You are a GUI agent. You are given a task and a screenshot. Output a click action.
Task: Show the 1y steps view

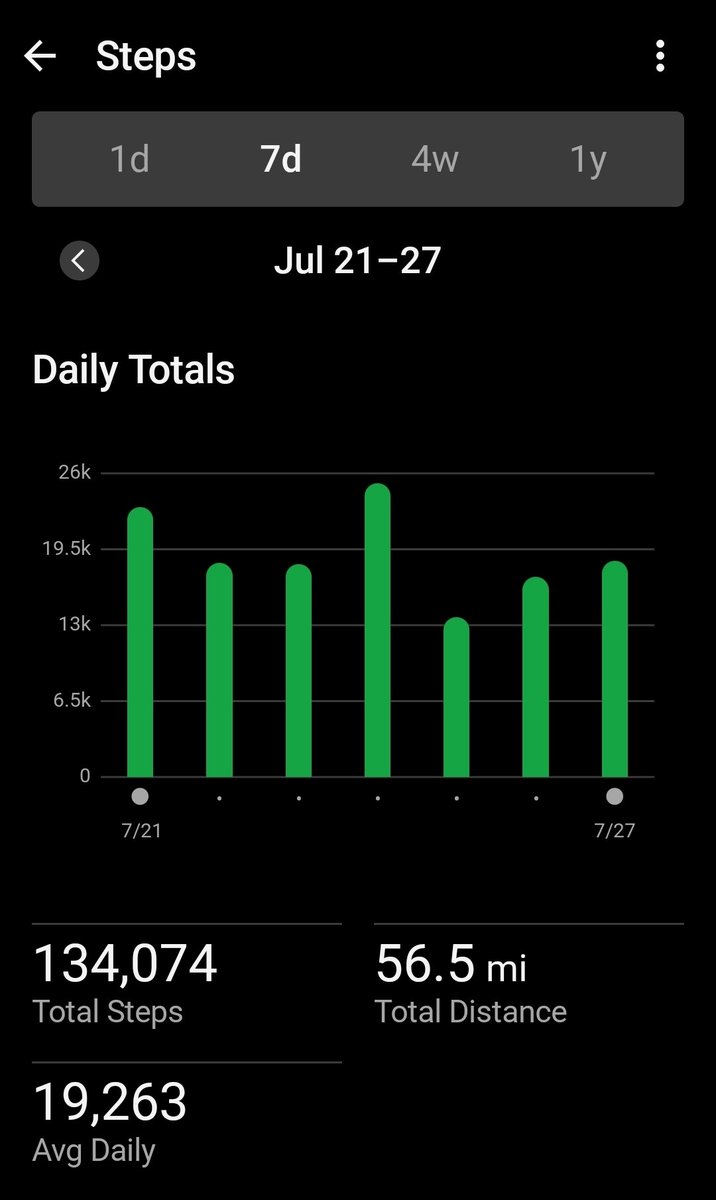click(x=588, y=159)
